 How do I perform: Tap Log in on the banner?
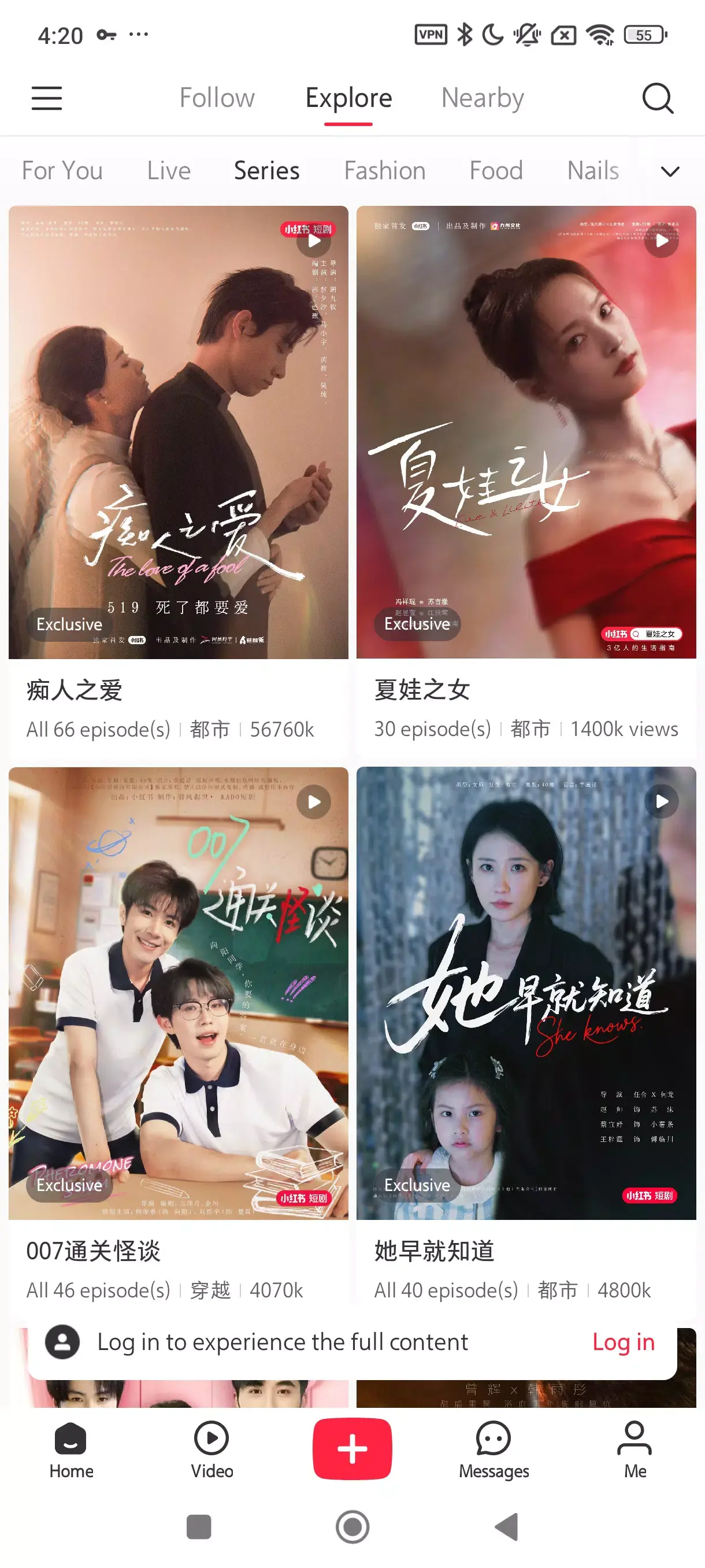[x=623, y=1342]
